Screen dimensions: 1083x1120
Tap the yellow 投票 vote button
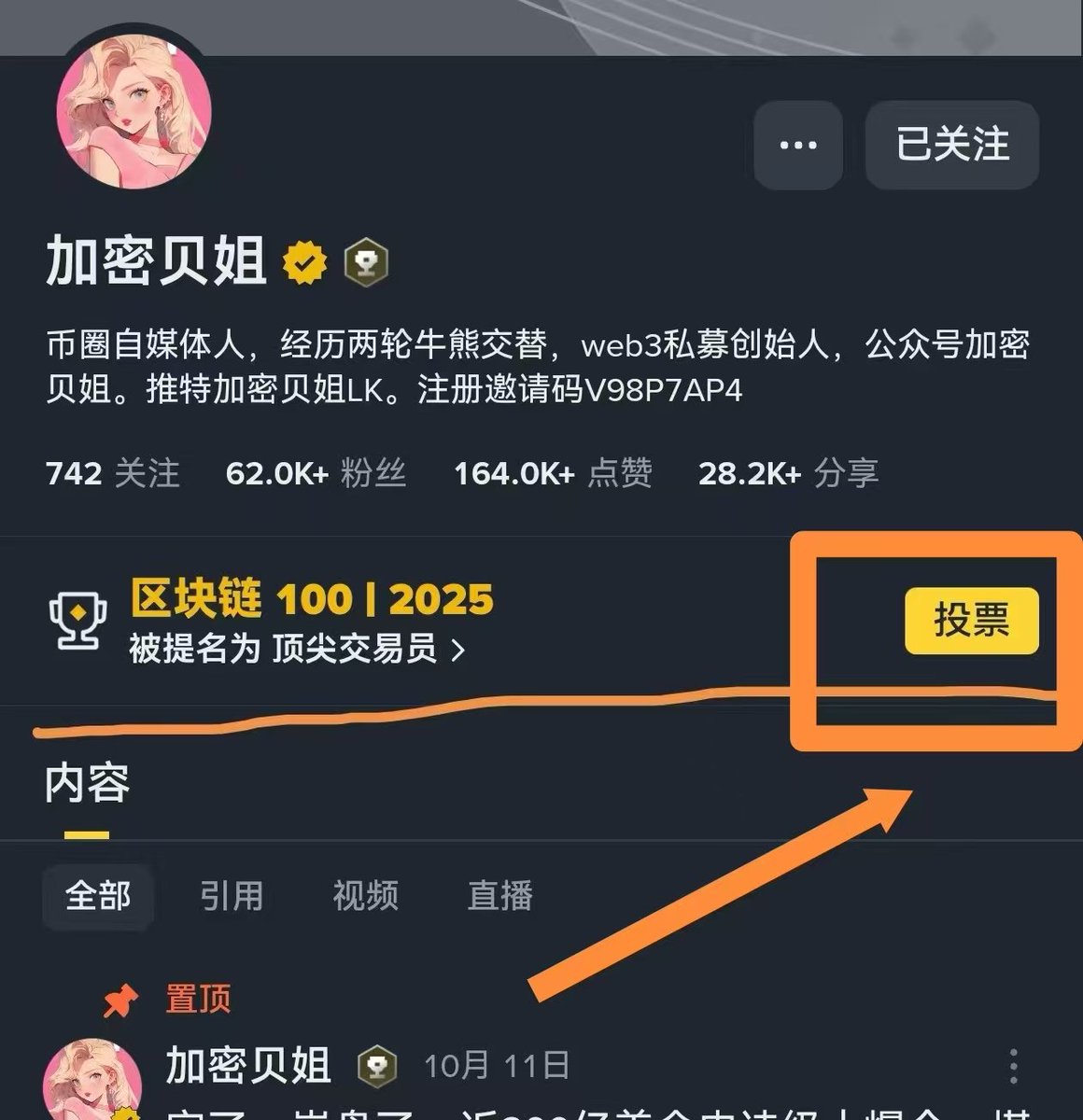pyautogui.click(x=971, y=620)
